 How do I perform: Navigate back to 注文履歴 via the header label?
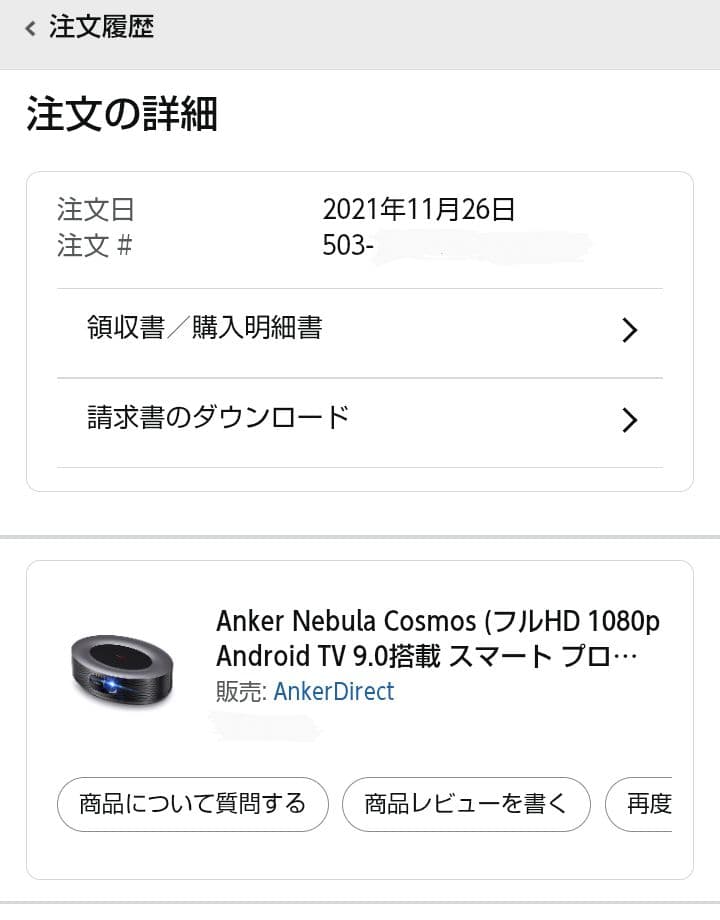click(x=95, y=27)
